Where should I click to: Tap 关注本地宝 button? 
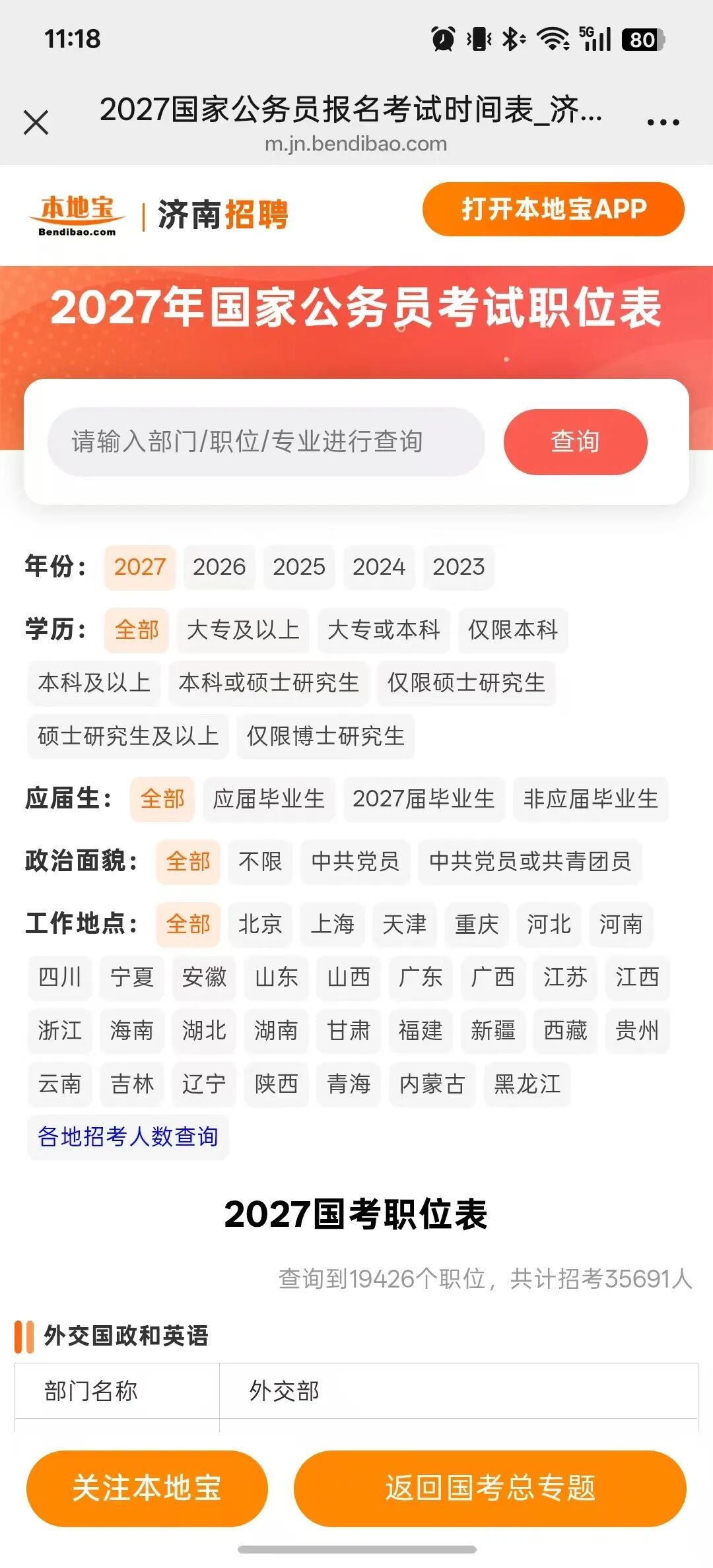(147, 1488)
